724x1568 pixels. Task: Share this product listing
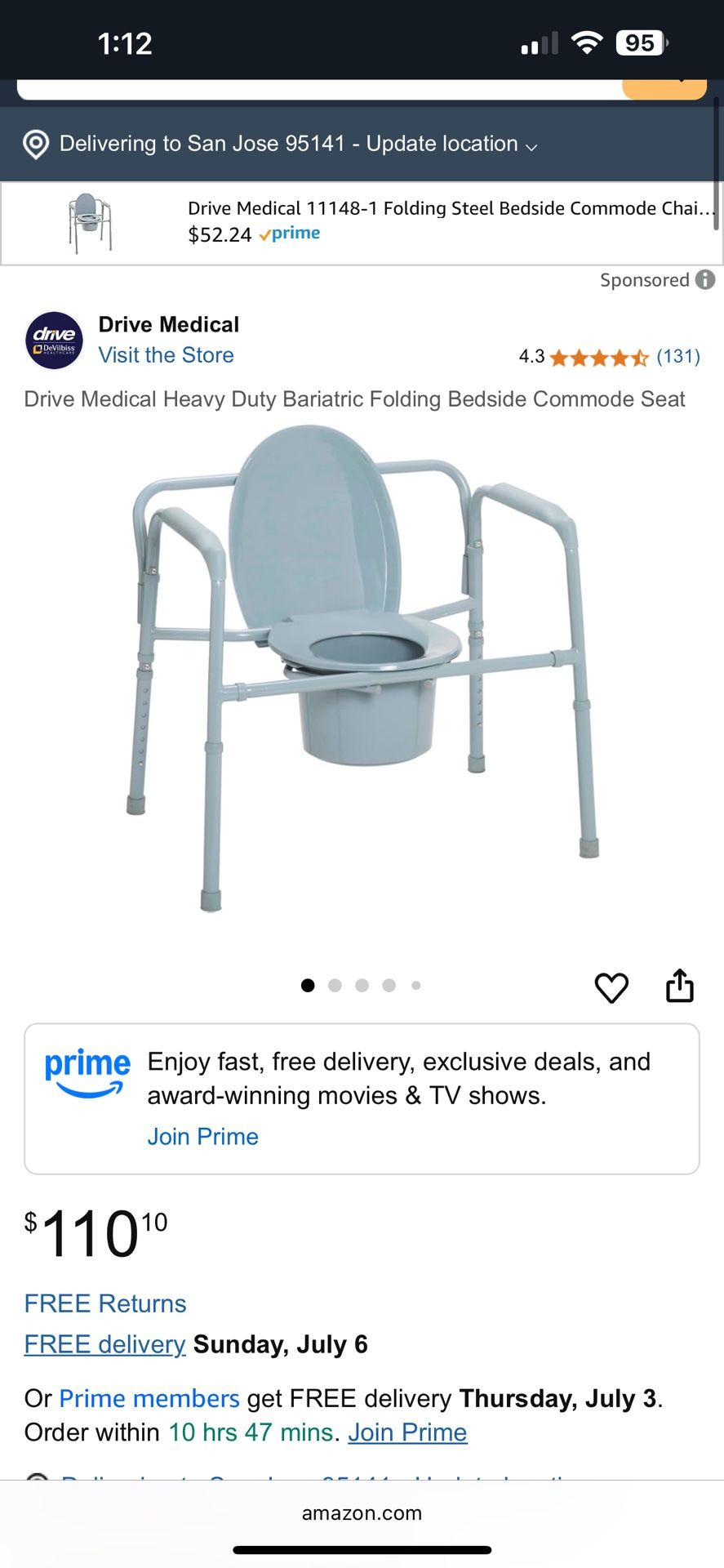(679, 986)
